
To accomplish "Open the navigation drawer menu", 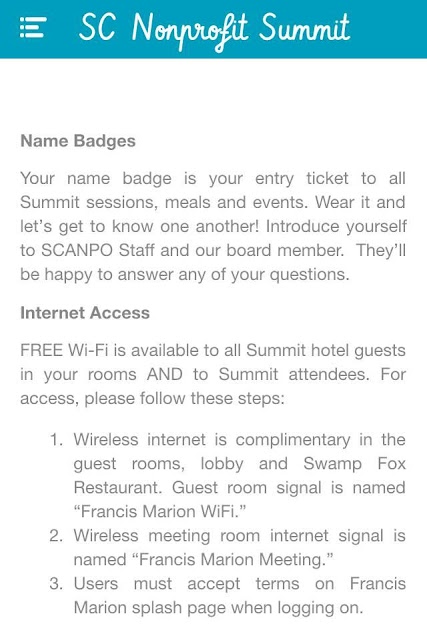I will 33,28.
